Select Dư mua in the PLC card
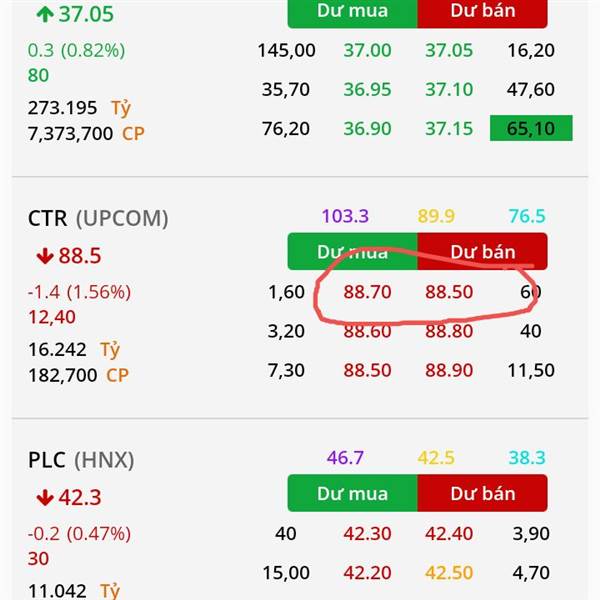 coord(352,493)
